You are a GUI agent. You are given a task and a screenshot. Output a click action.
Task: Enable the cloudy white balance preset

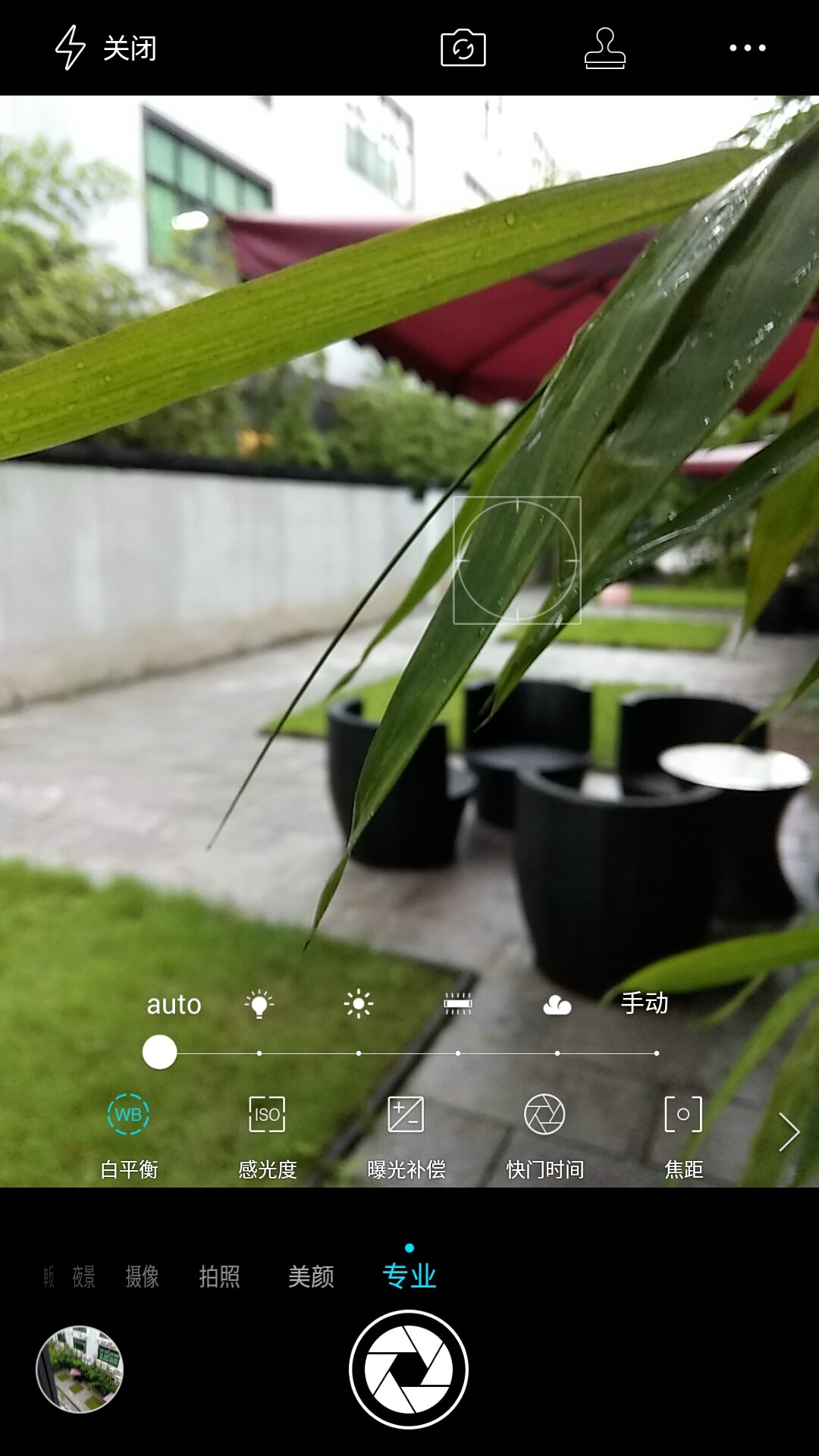coord(558,1005)
